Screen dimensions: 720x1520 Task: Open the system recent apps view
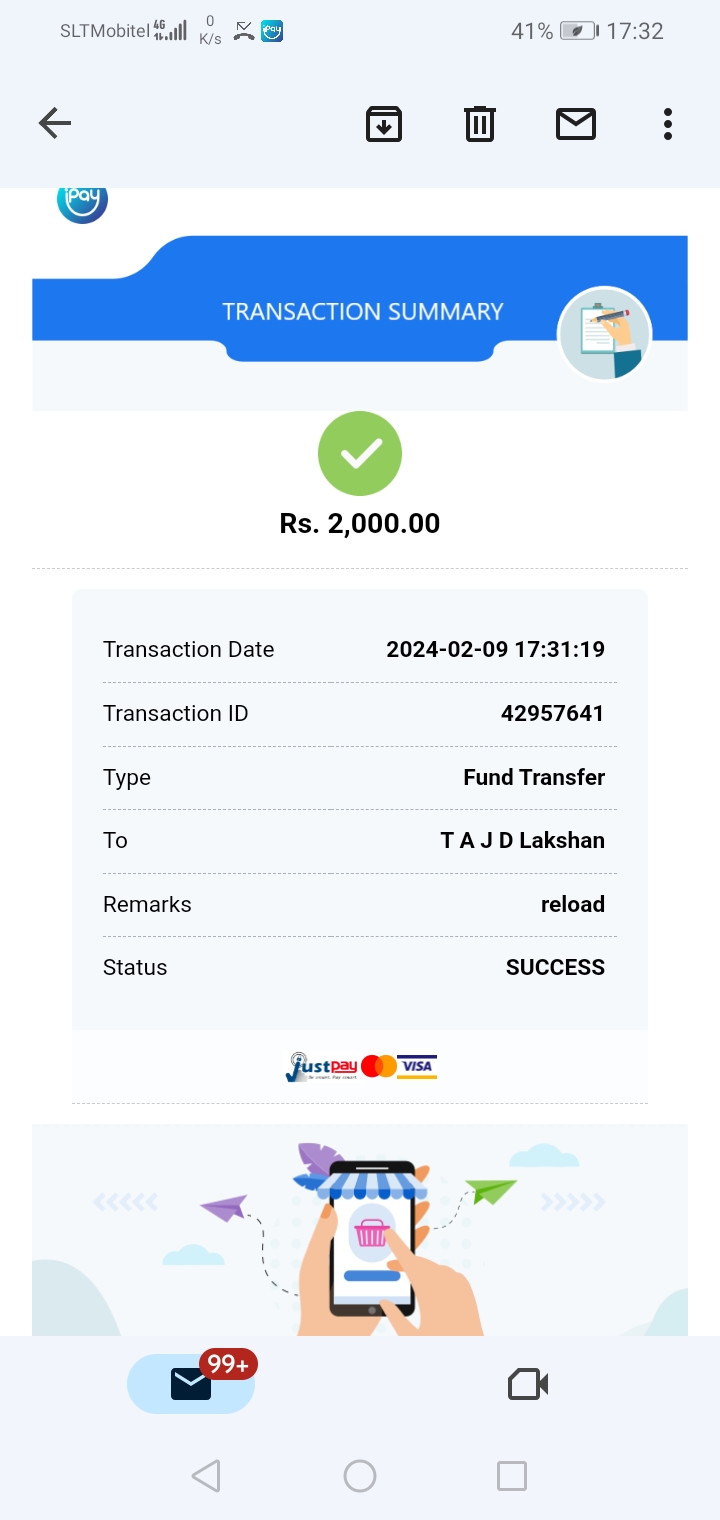pos(512,1476)
